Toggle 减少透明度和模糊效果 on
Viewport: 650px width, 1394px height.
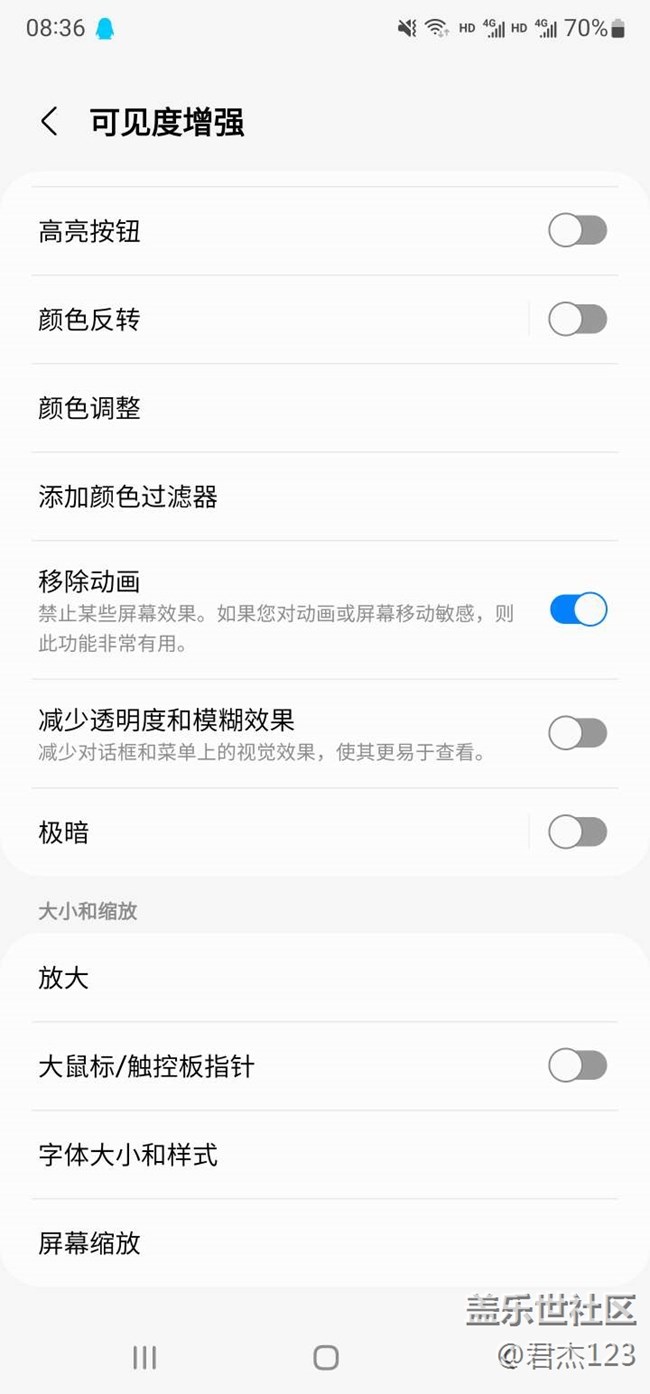[577, 733]
